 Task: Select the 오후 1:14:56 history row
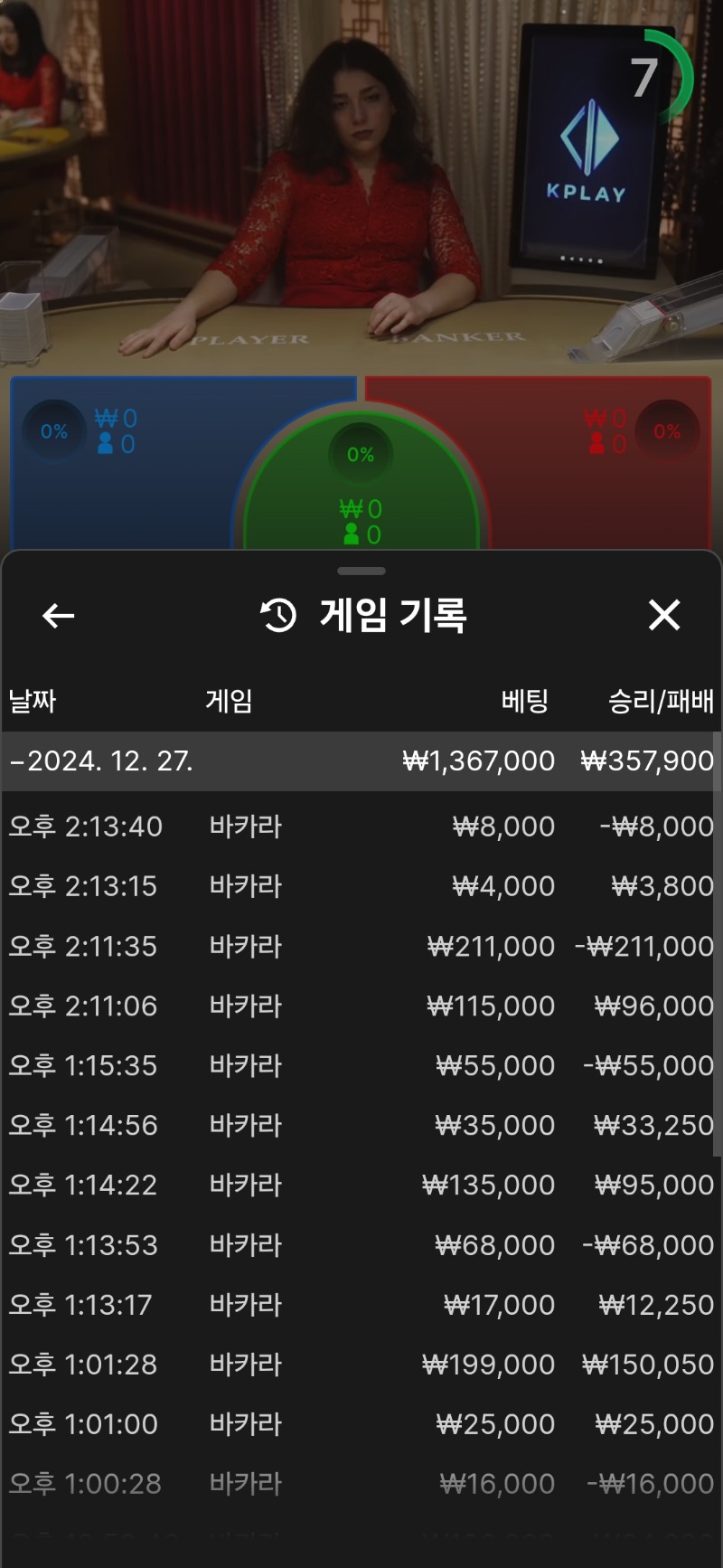(x=360, y=1125)
